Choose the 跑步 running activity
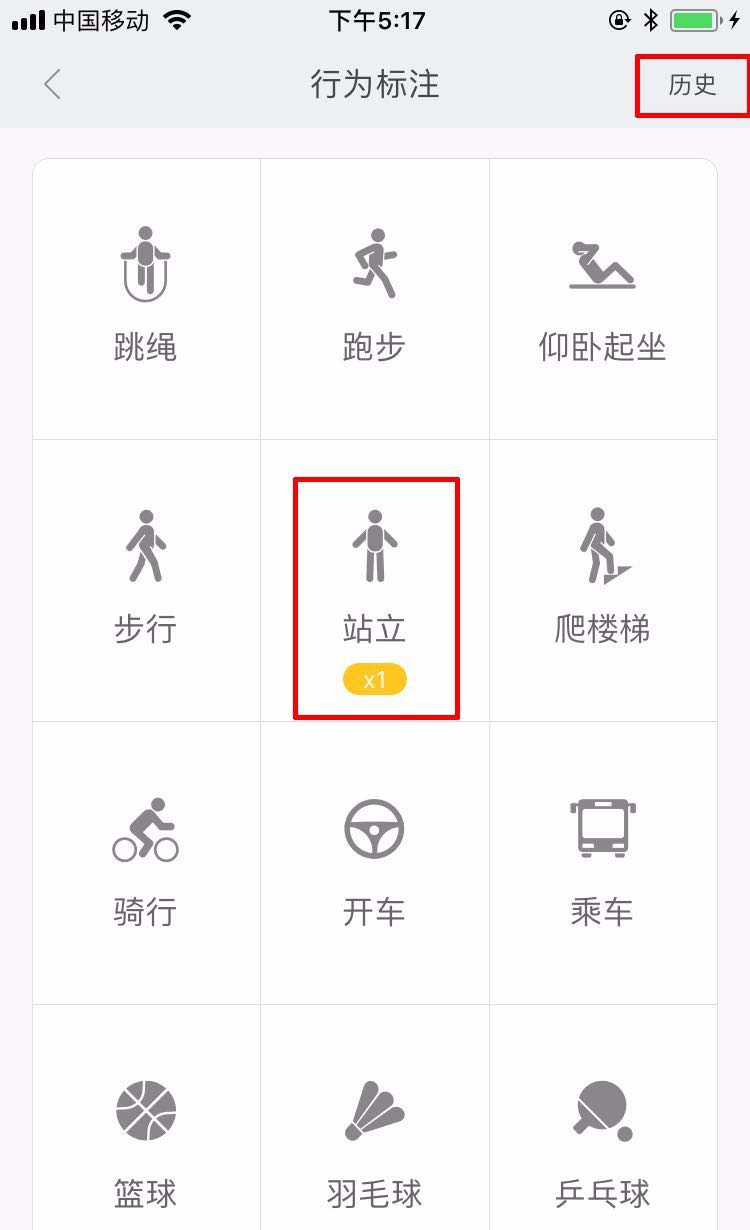This screenshot has height=1230, width=750. click(375, 299)
